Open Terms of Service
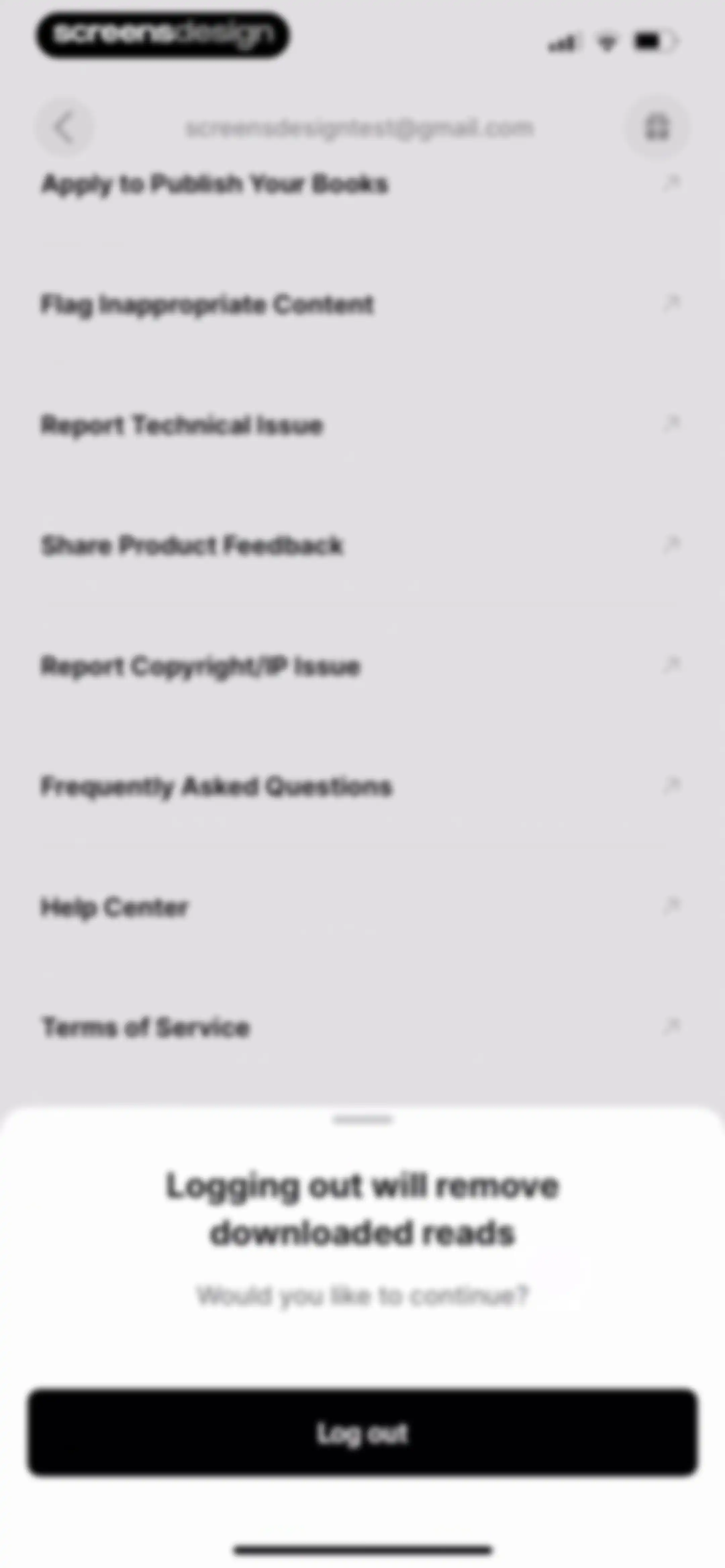 (362, 1027)
